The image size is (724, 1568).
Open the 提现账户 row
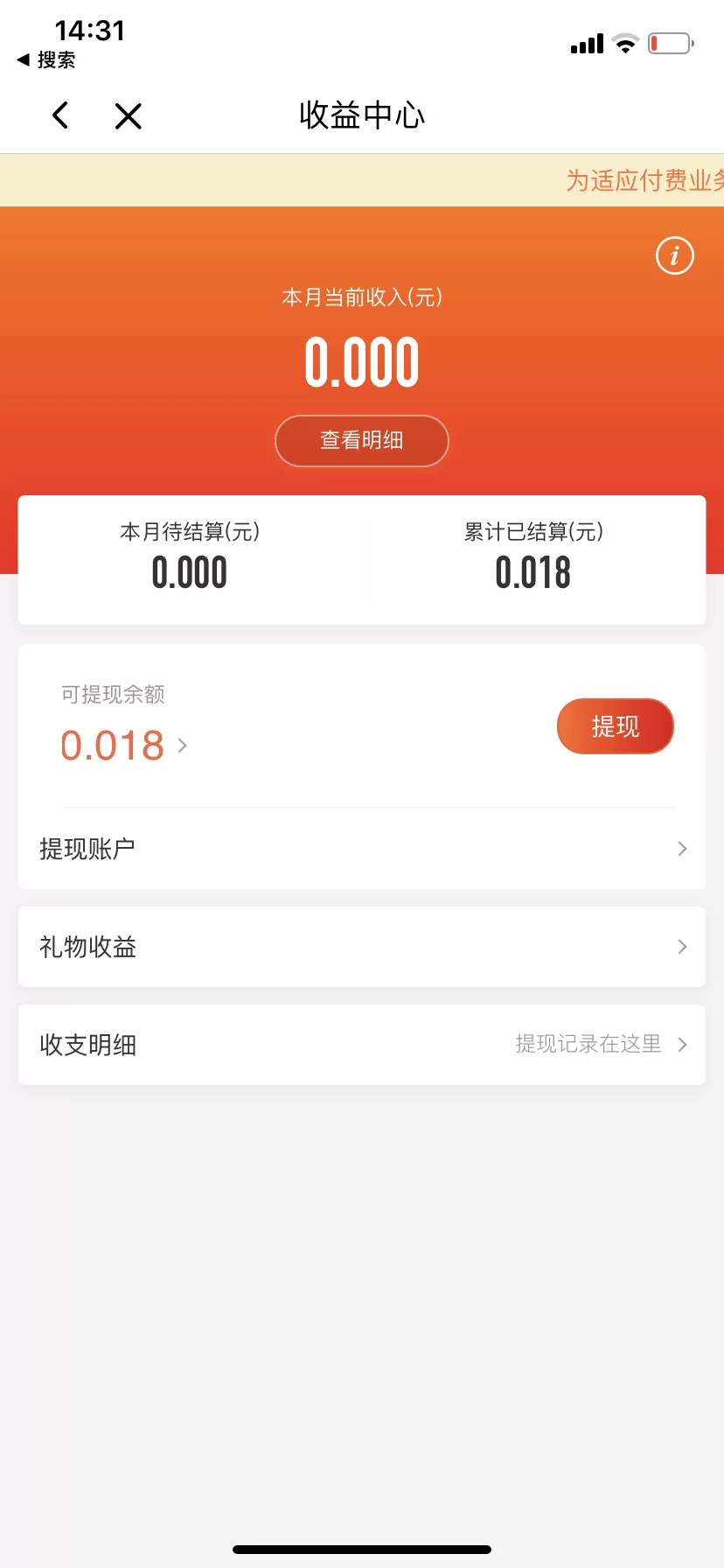point(361,849)
